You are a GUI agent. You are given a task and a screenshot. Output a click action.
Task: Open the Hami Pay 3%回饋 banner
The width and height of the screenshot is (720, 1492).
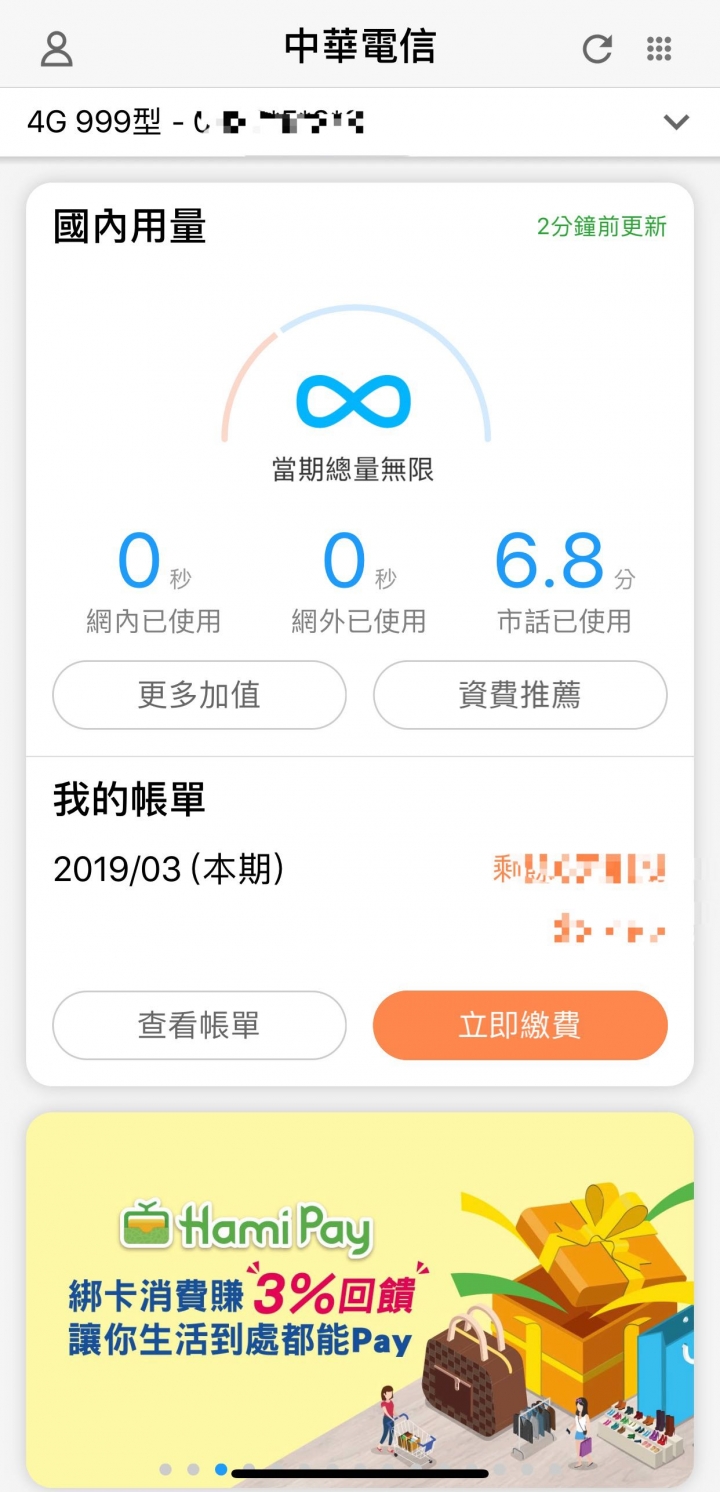pyautogui.click(x=360, y=1290)
